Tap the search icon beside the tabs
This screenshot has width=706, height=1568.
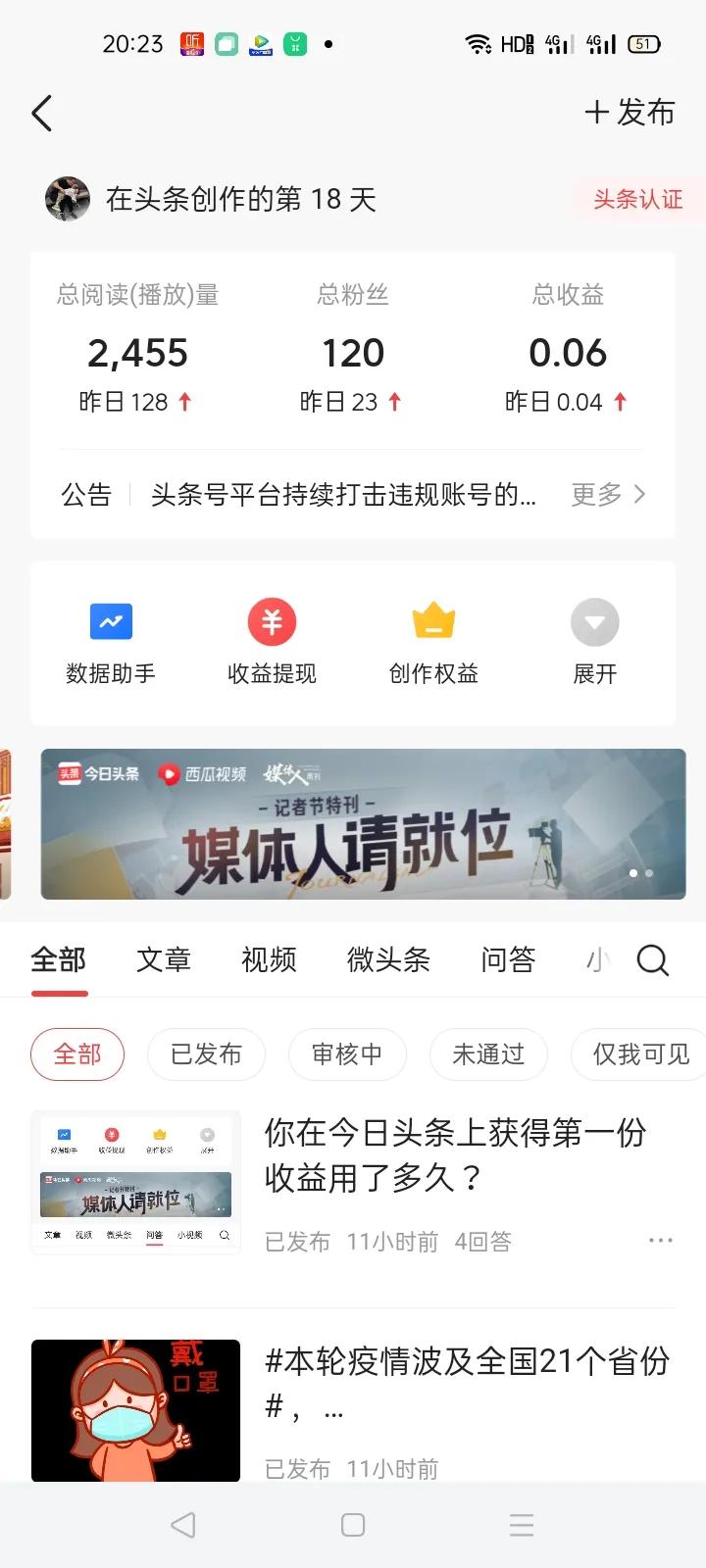[651, 960]
